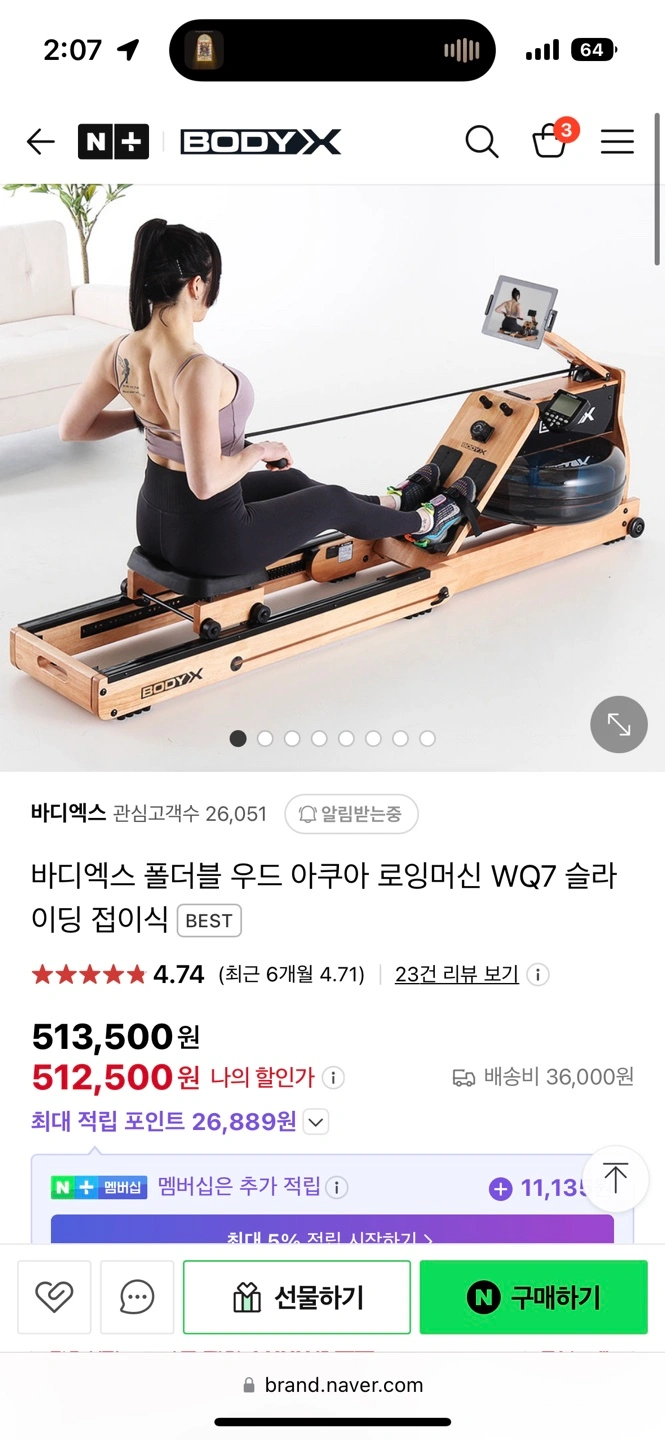Select the second image page dot
This screenshot has height=1440, width=665.
pos(265,739)
